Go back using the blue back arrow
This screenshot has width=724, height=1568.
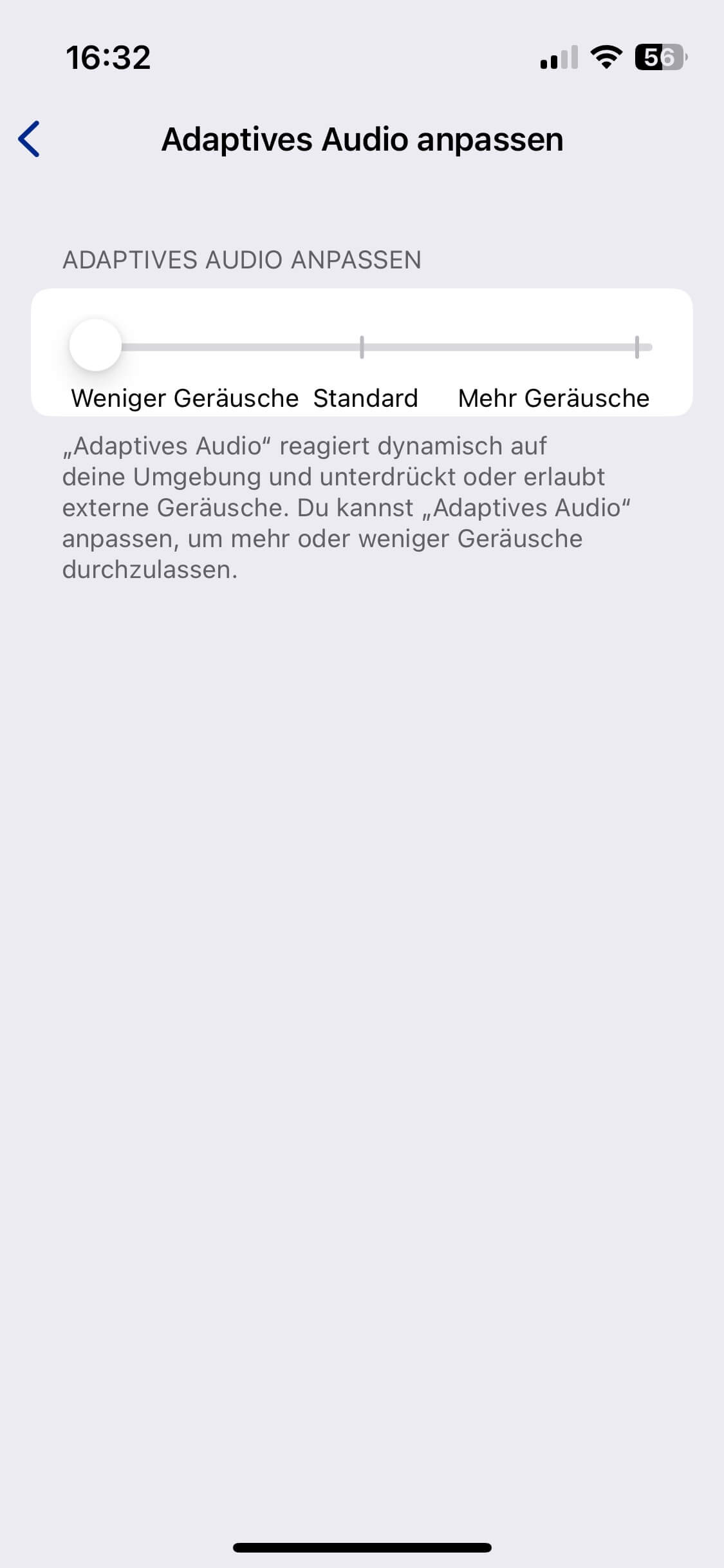point(30,139)
